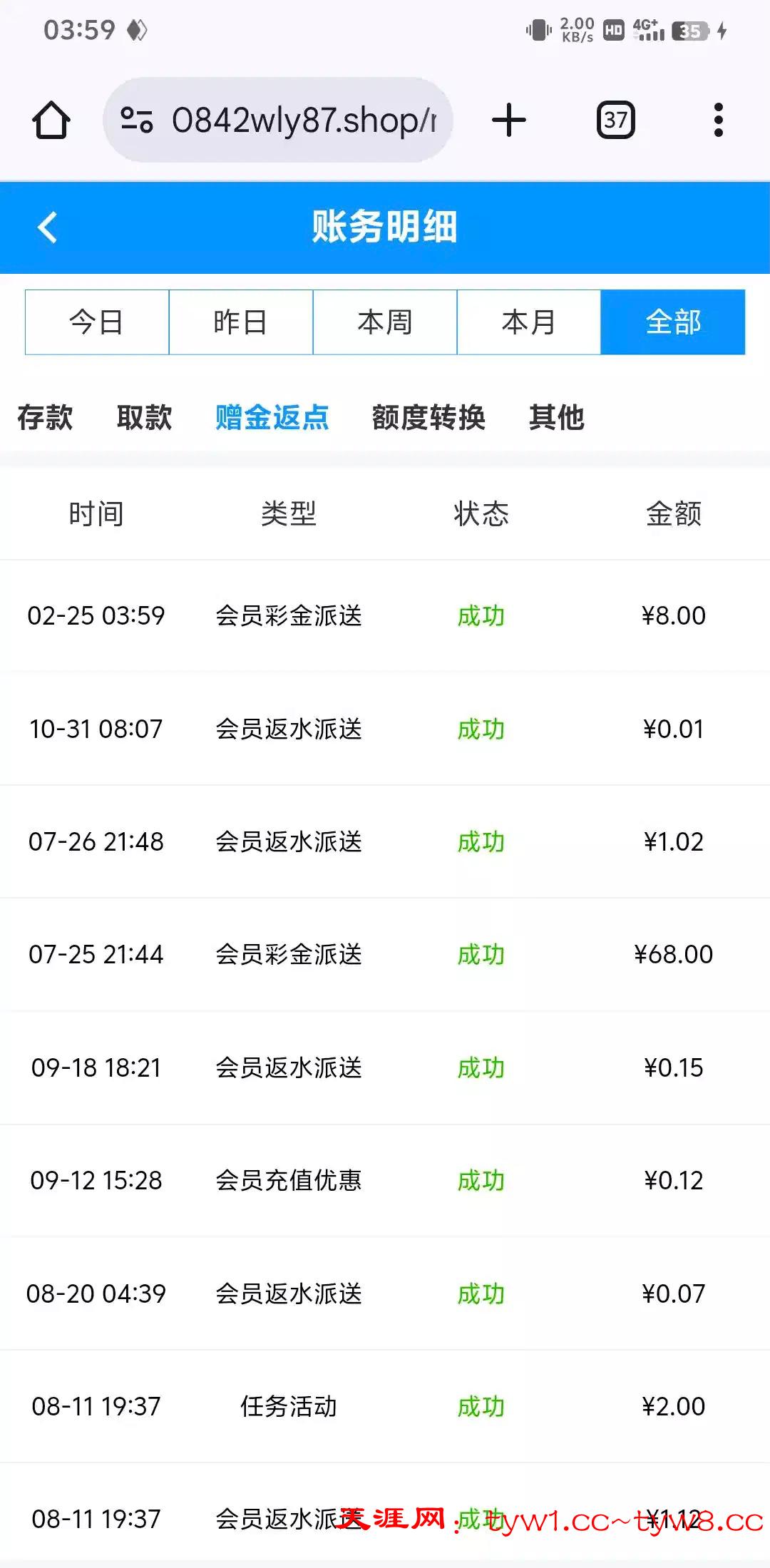
Task: Switch to 本月 time filter
Action: [529, 322]
